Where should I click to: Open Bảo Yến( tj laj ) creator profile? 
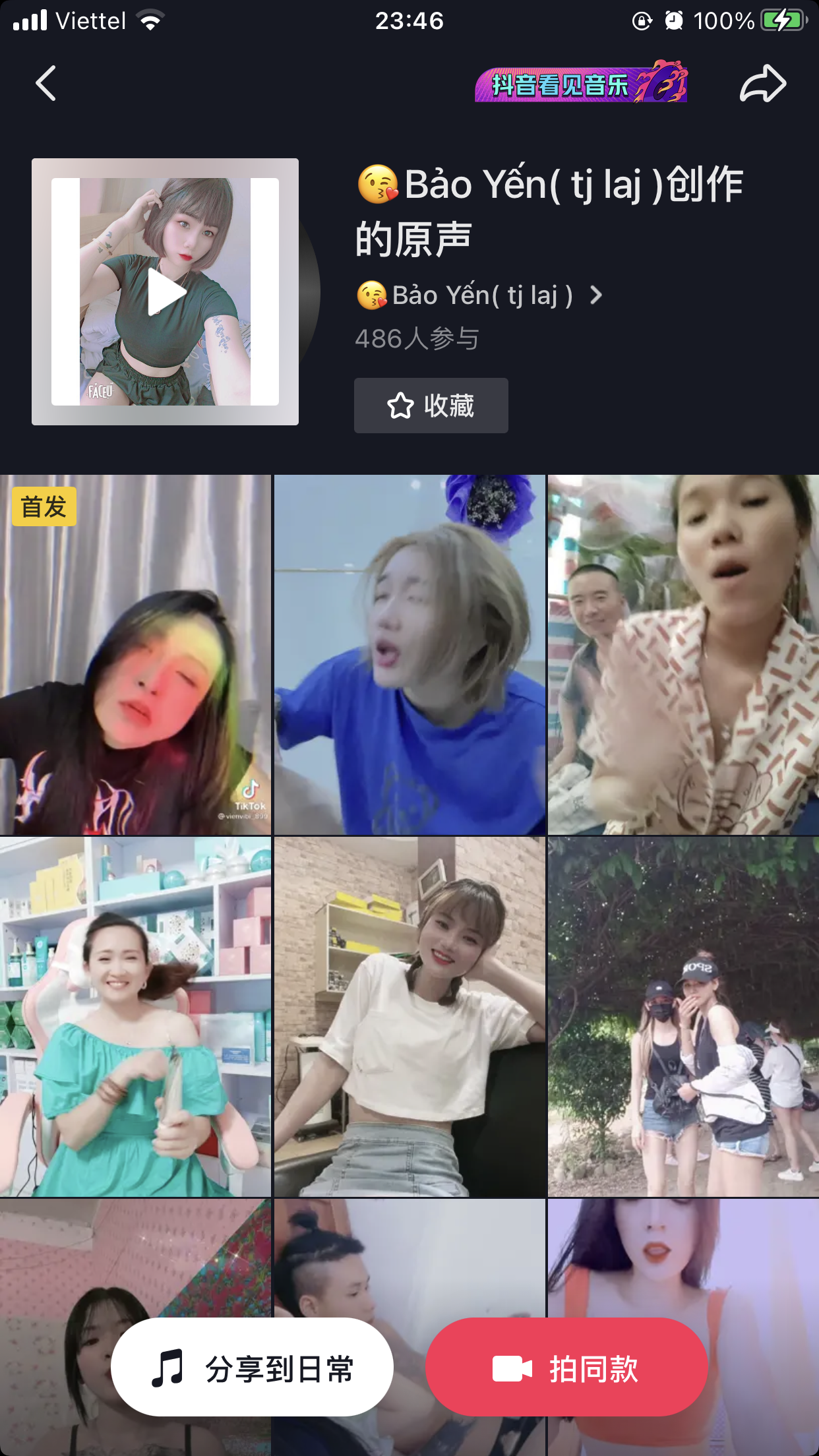[479, 295]
